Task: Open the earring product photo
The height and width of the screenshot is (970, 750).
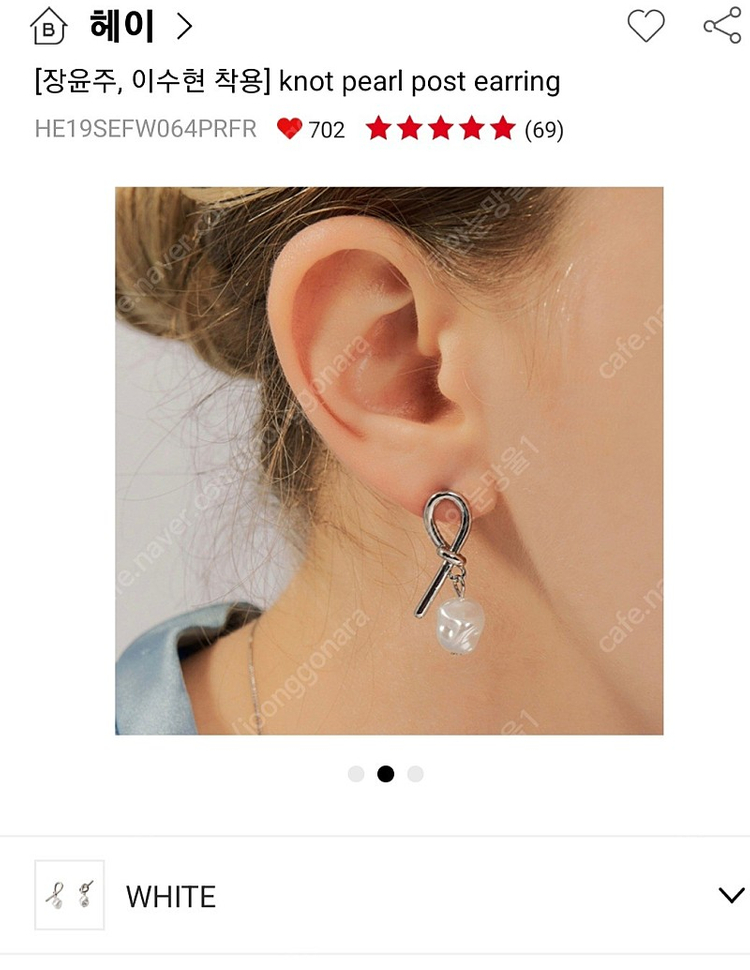Action: point(389,460)
